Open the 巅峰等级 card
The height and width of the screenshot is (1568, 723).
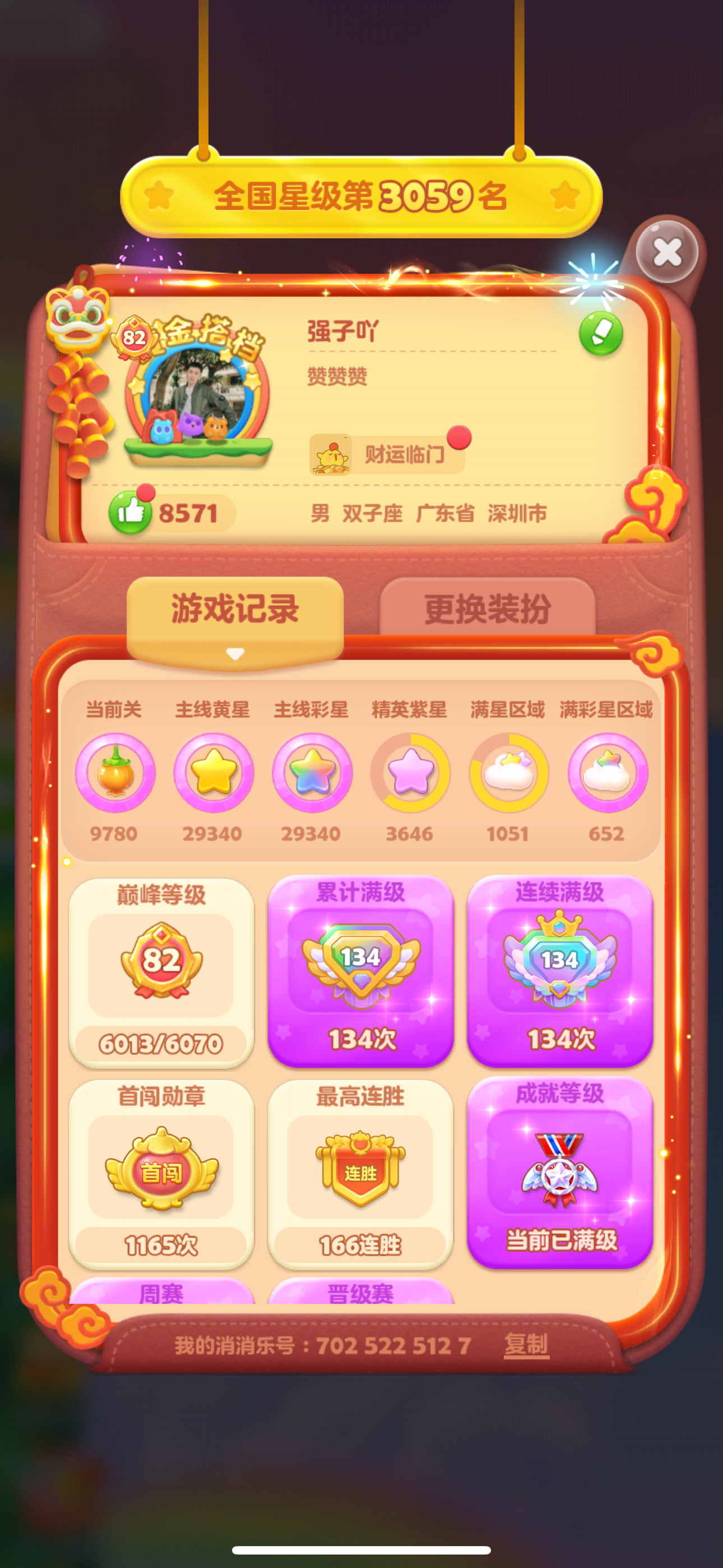tap(161, 972)
